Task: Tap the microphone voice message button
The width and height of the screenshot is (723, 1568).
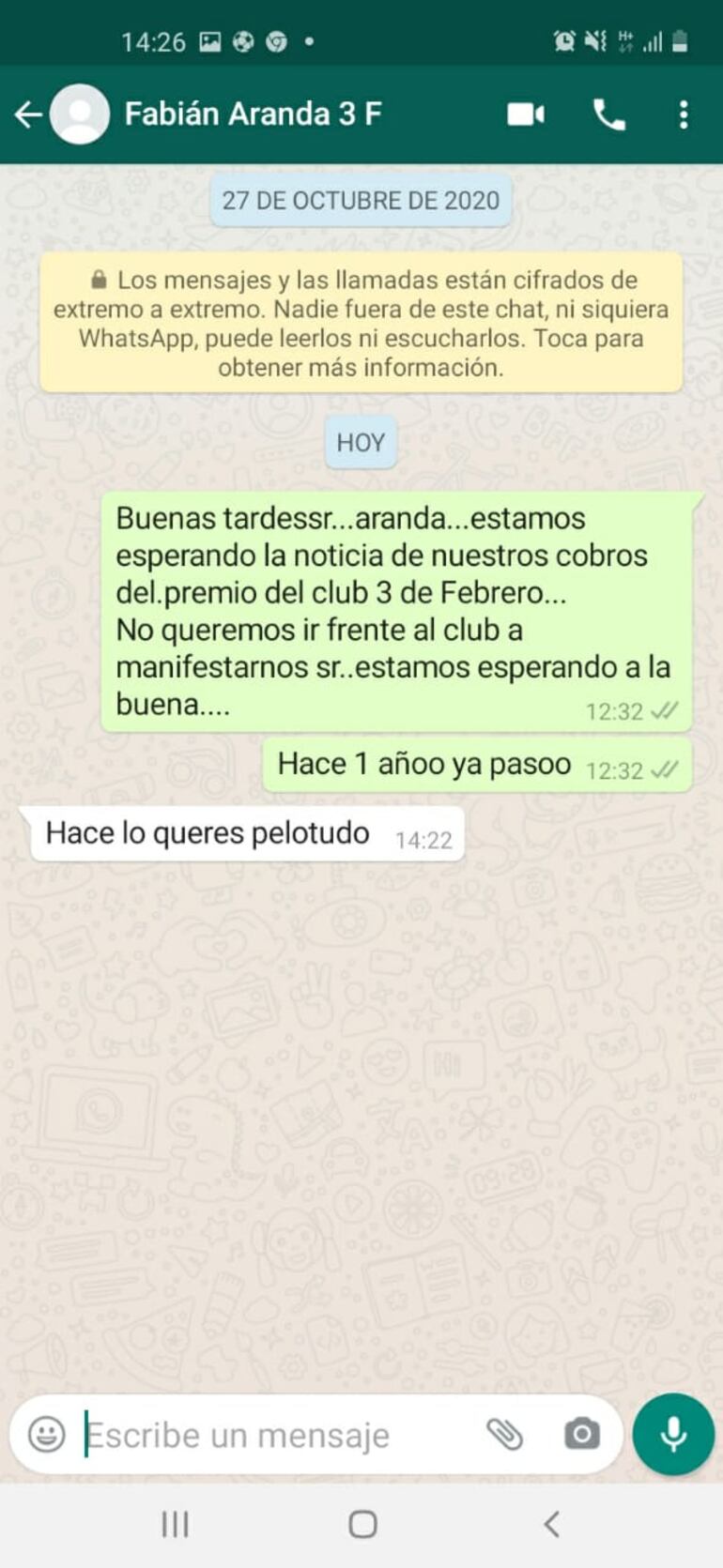Action: pyautogui.click(x=672, y=1434)
